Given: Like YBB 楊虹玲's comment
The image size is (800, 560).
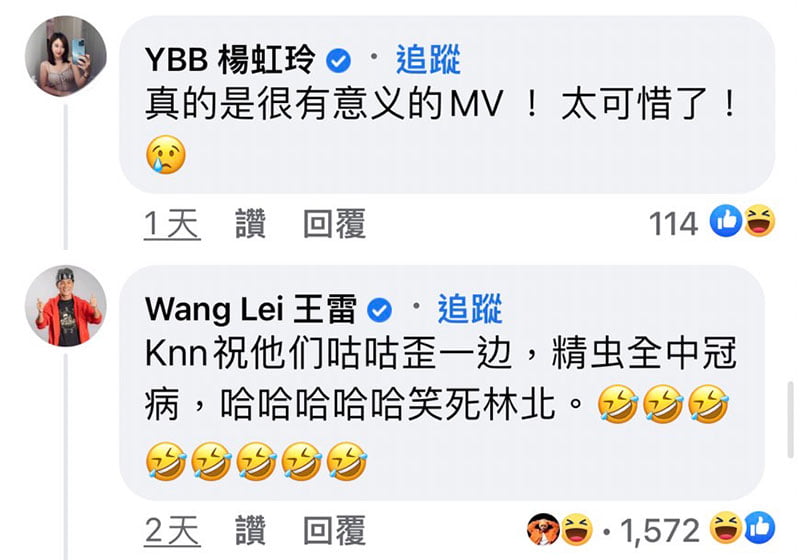Looking at the screenshot, I should tap(250, 225).
